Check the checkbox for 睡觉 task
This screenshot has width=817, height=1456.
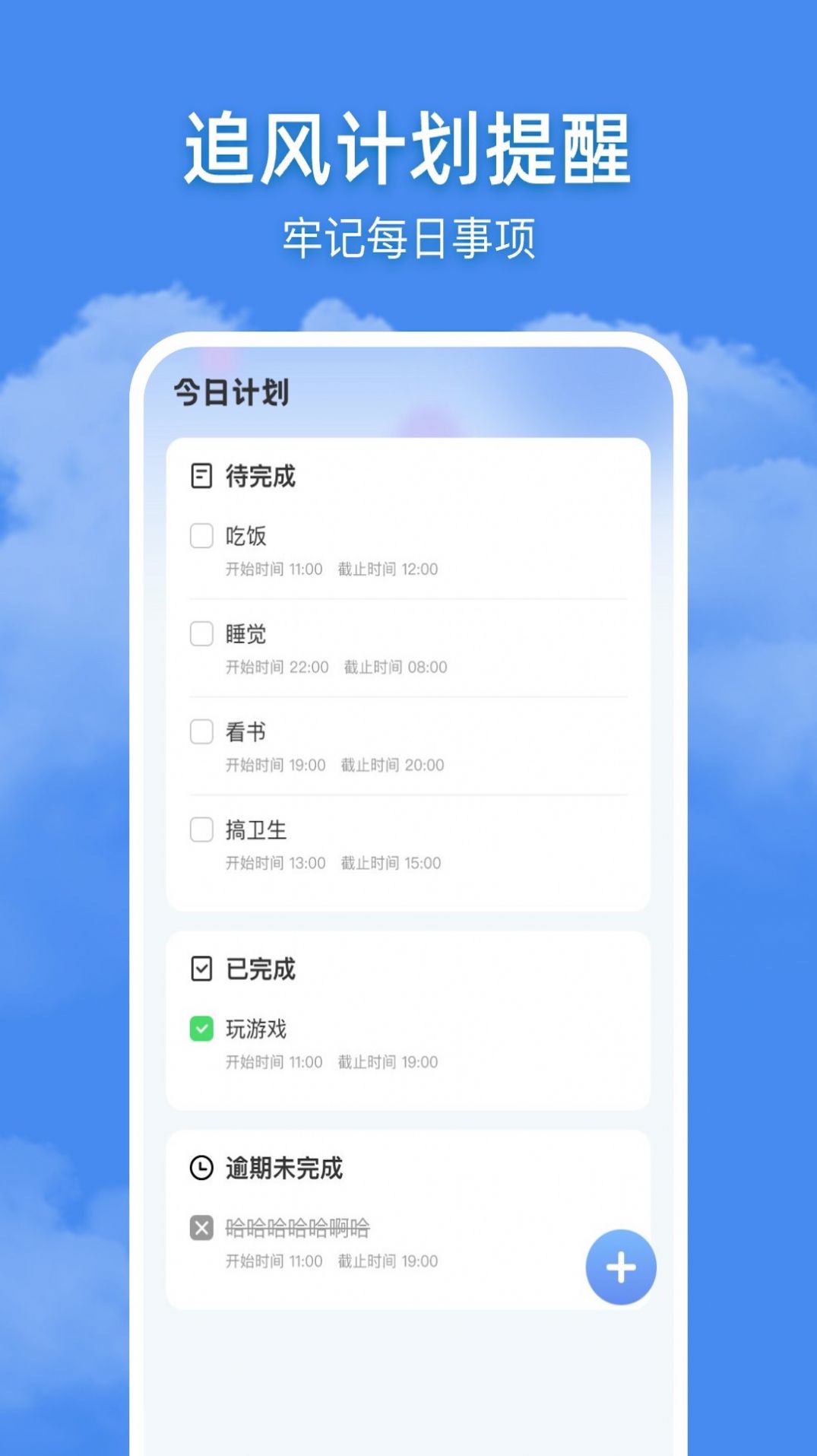(x=201, y=634)
